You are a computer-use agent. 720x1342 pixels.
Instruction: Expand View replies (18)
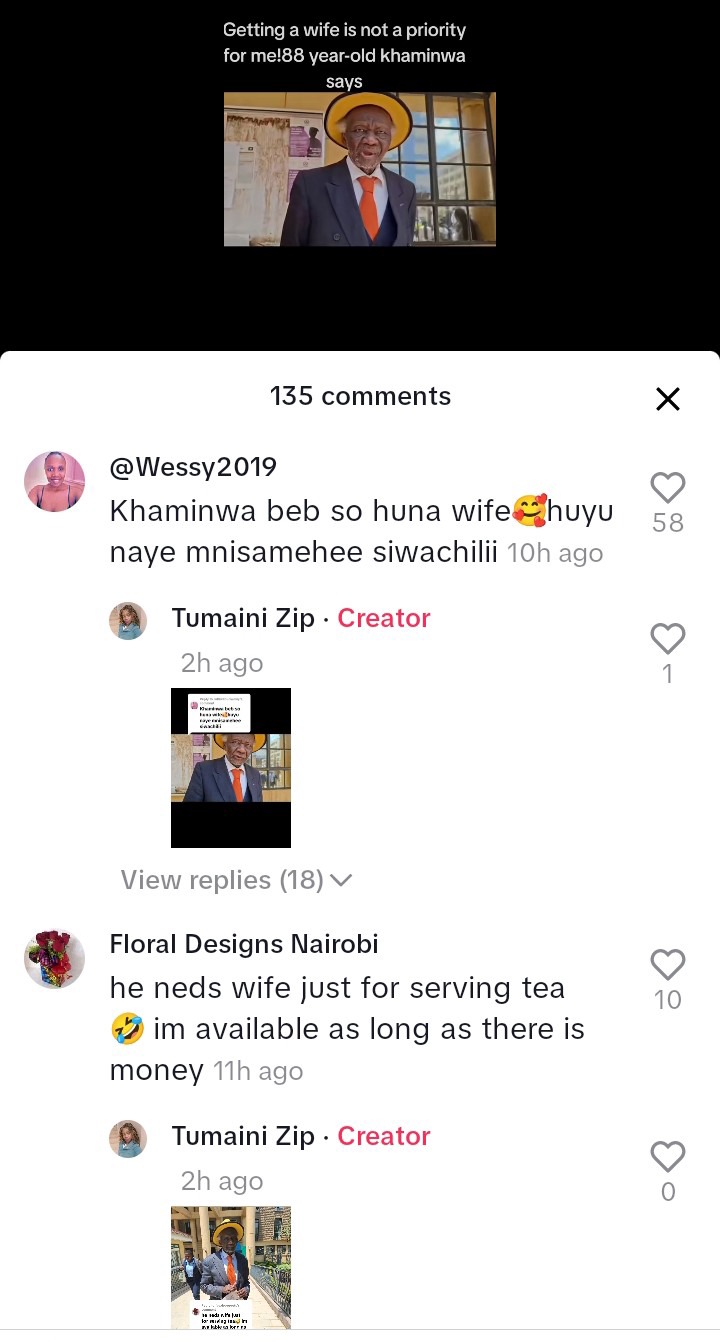236,880
